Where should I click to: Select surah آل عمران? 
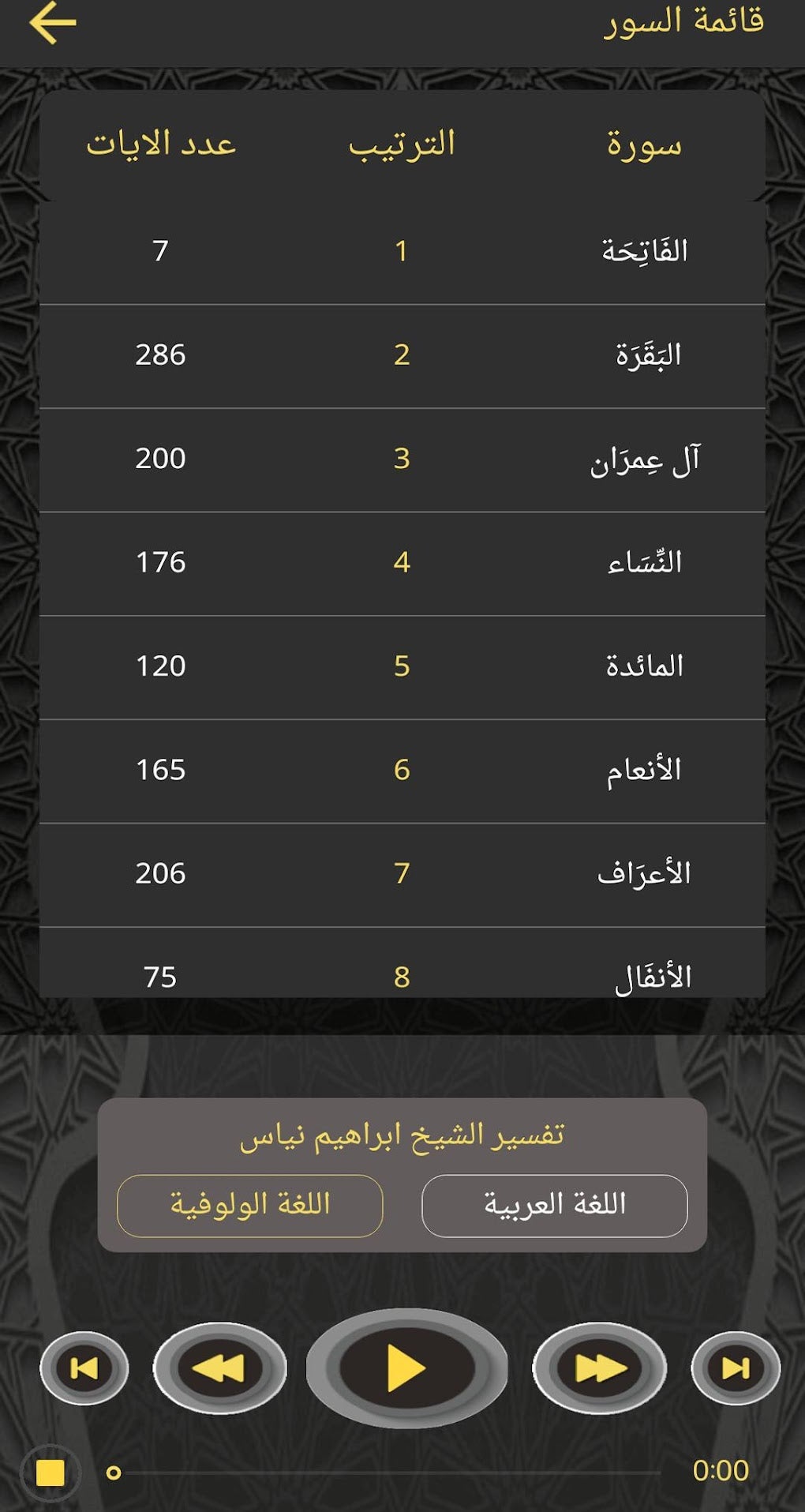[x=402, y=460]
